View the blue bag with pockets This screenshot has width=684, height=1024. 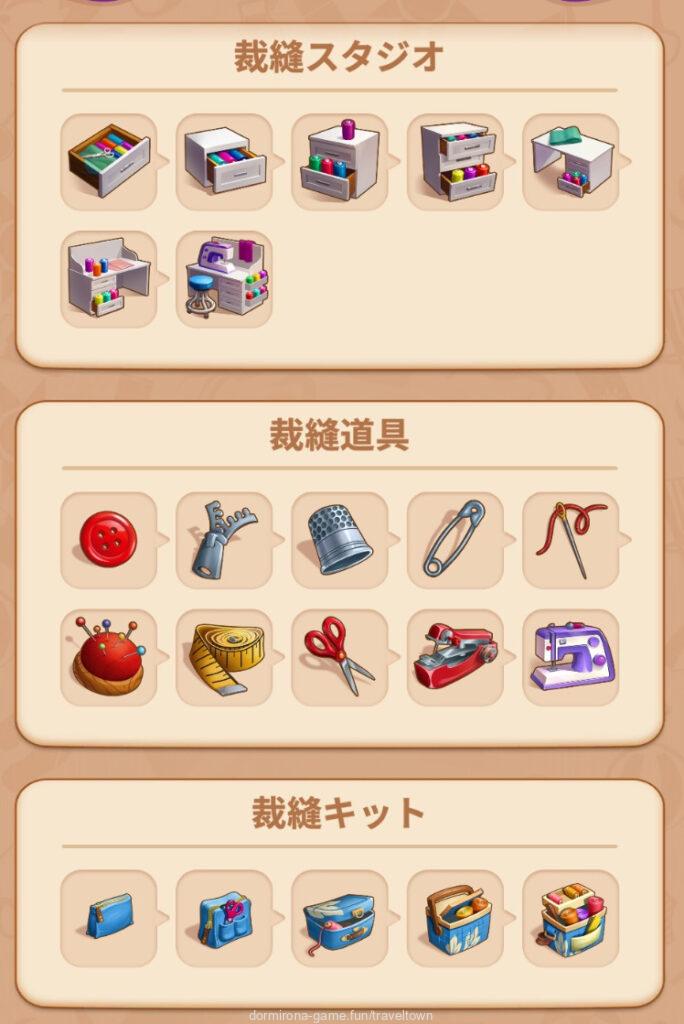click(223, 917)
